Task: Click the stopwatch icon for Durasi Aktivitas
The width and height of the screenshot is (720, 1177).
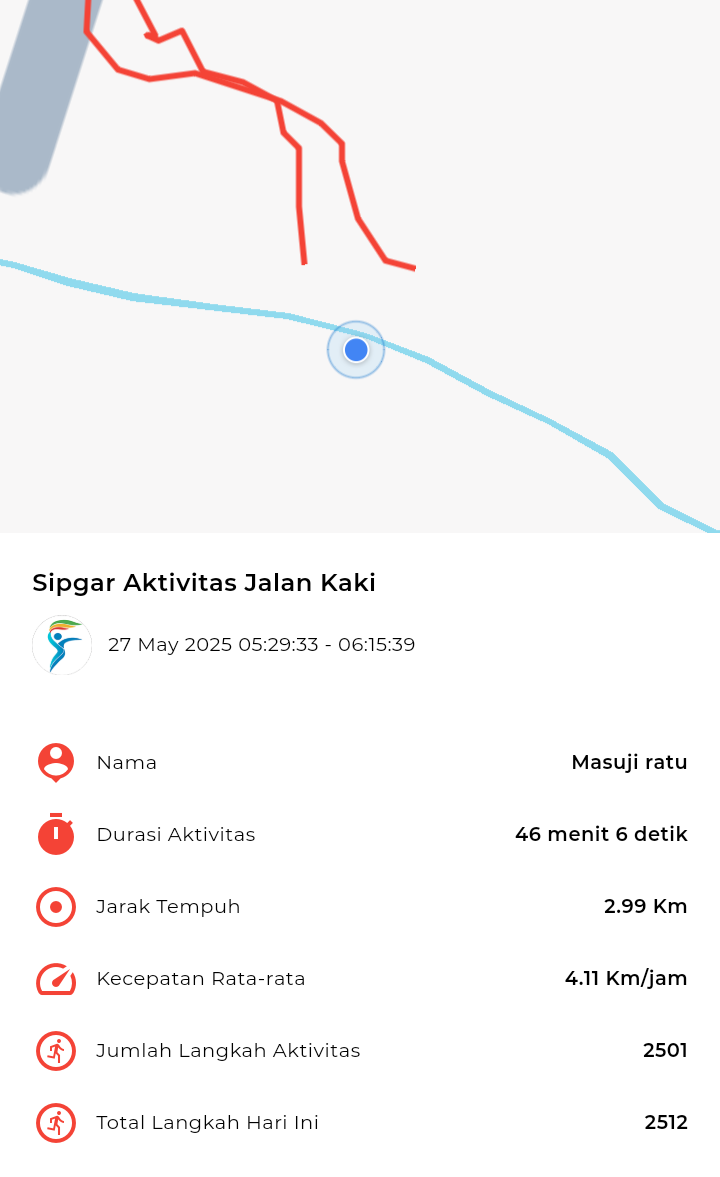Action: click(56, 834)
